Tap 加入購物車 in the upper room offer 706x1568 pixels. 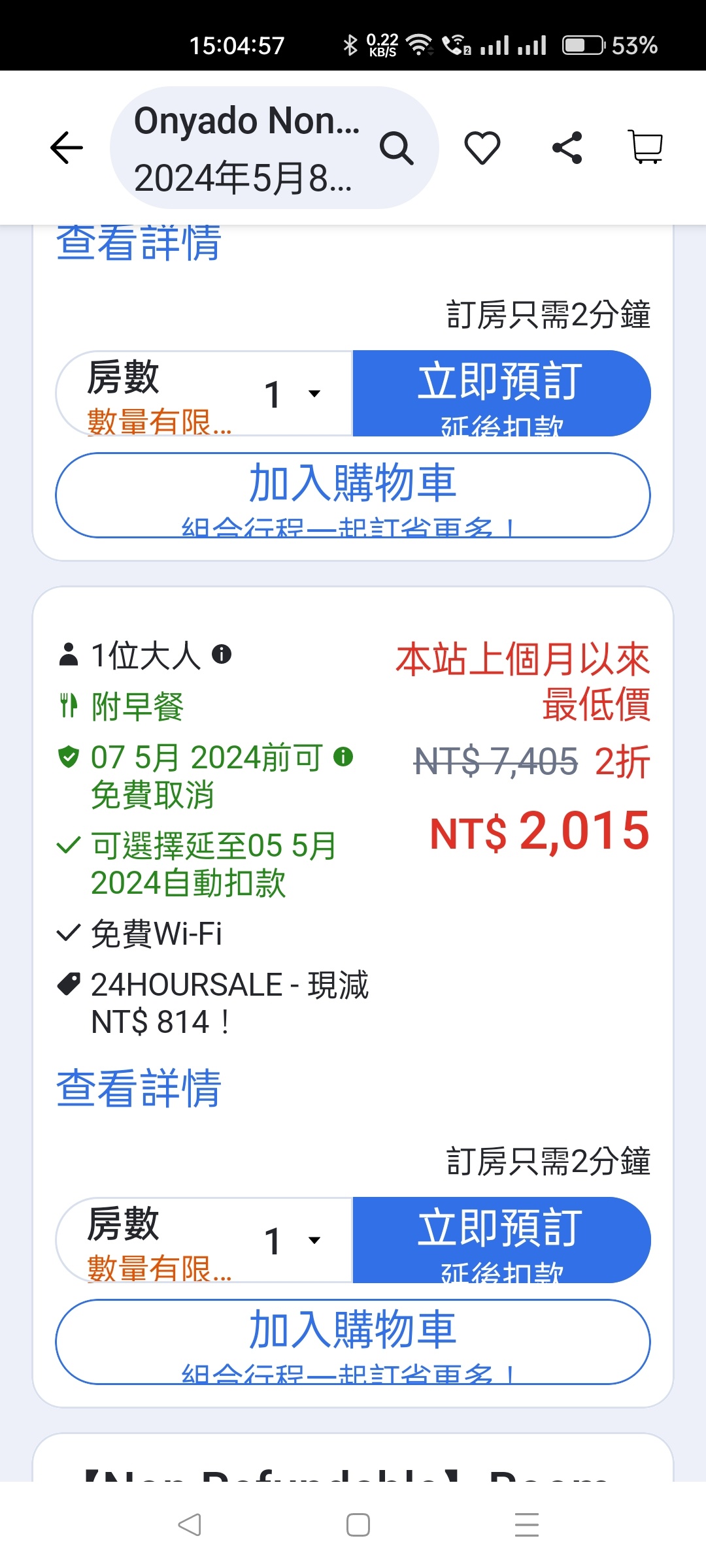(x=353, y=495)
